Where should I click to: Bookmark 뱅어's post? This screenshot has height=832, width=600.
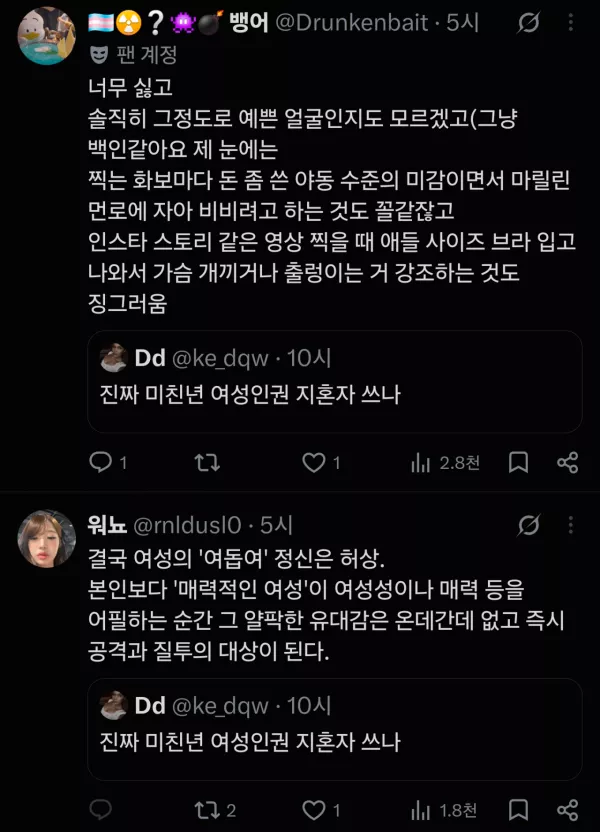(x=518, y=463)
